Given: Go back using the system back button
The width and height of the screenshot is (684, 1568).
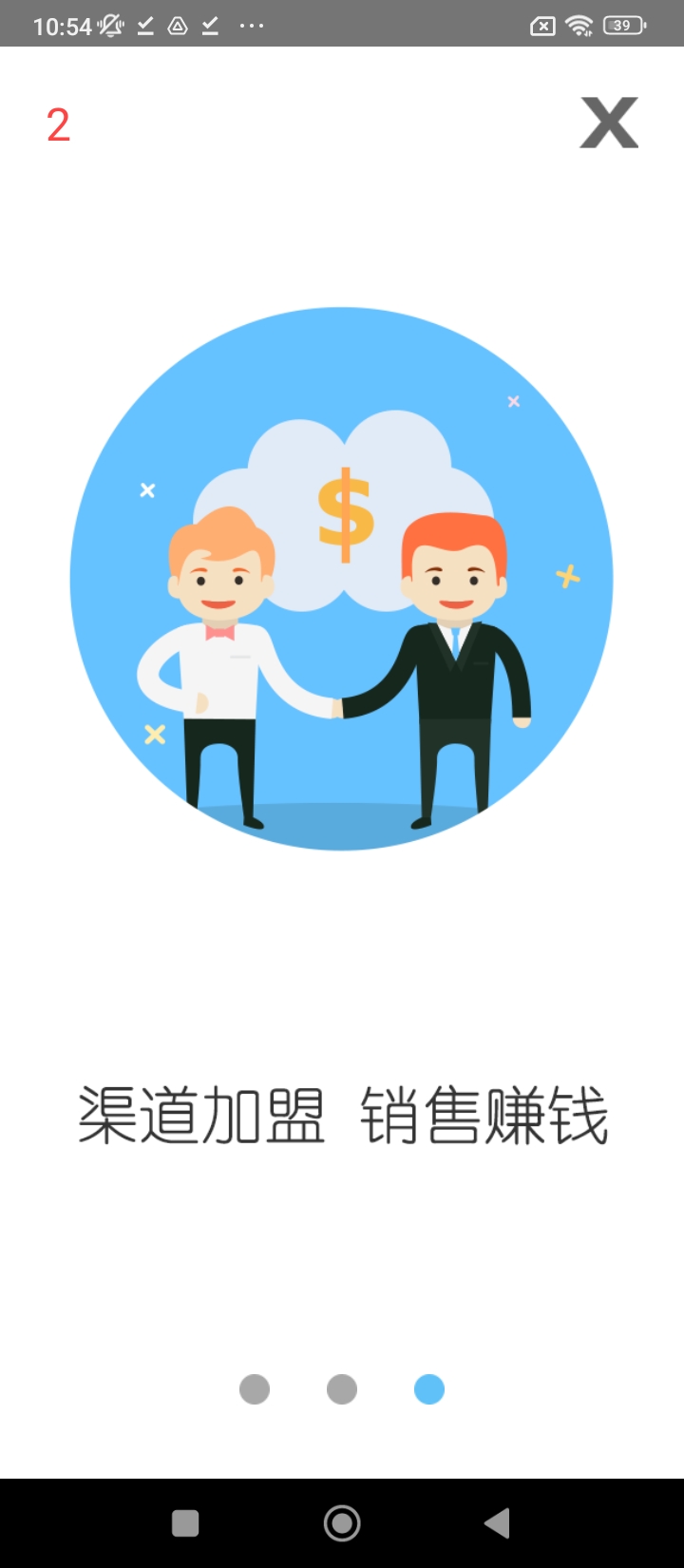Looking at the screenshot, I should (498, 1523).
